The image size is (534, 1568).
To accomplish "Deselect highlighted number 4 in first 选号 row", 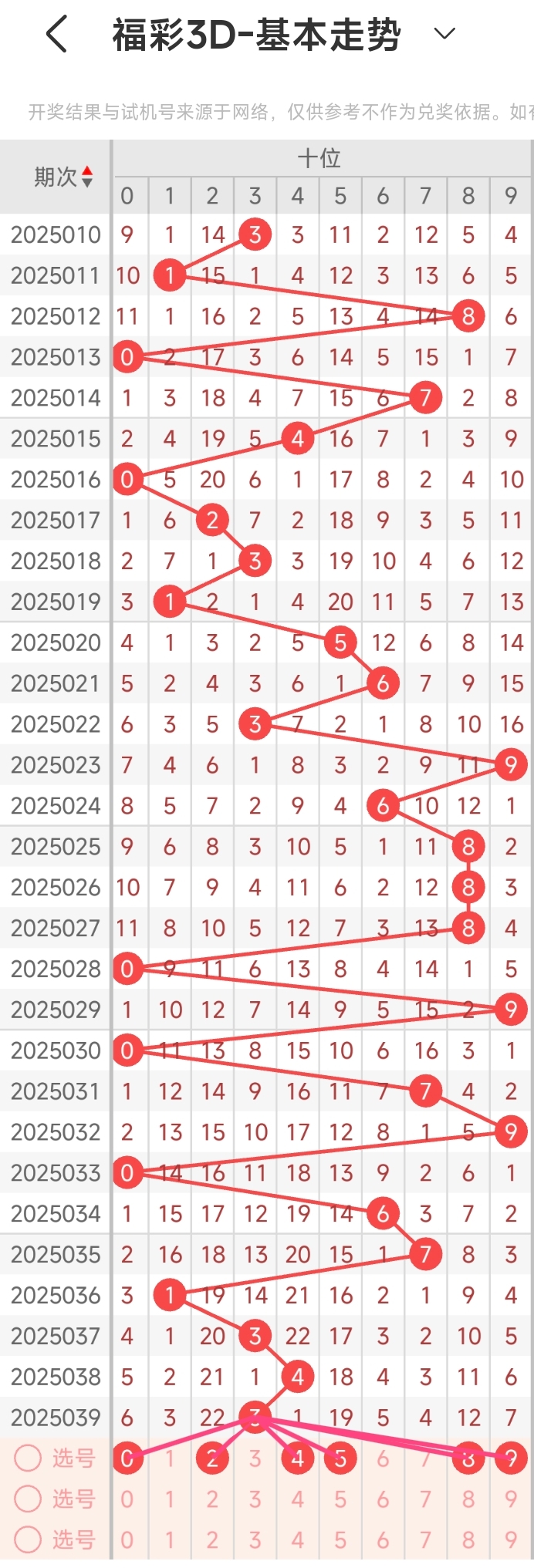I will tap(298, 1458).
